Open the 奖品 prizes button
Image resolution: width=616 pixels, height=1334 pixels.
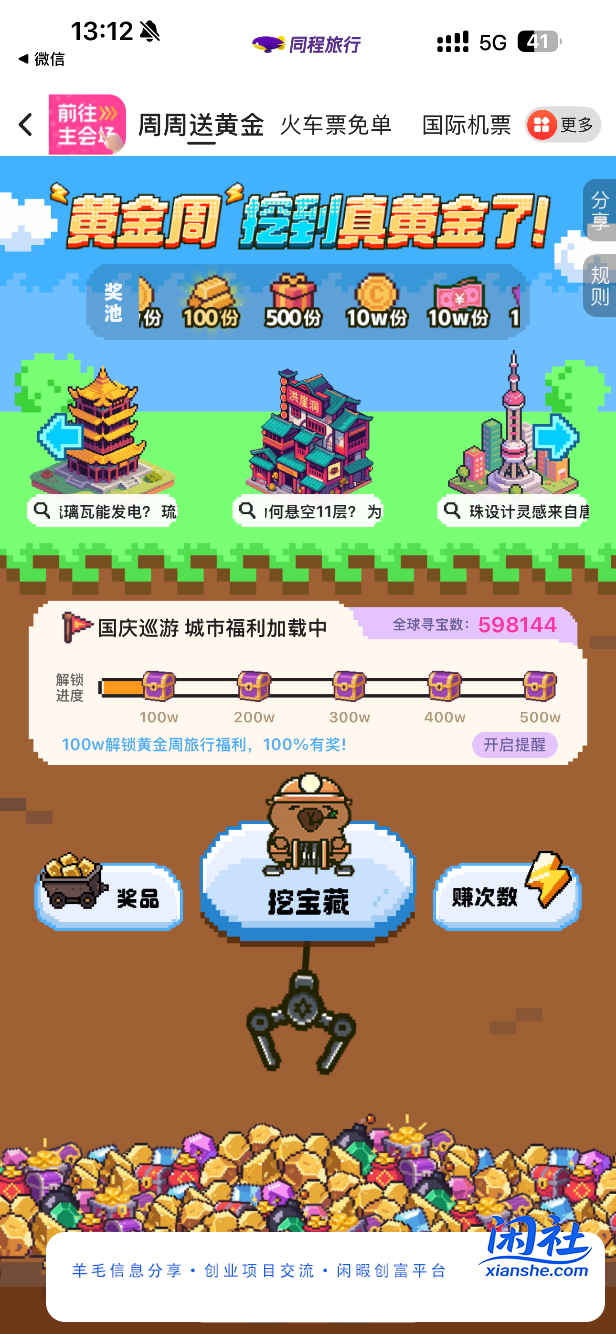coord(110,895)
